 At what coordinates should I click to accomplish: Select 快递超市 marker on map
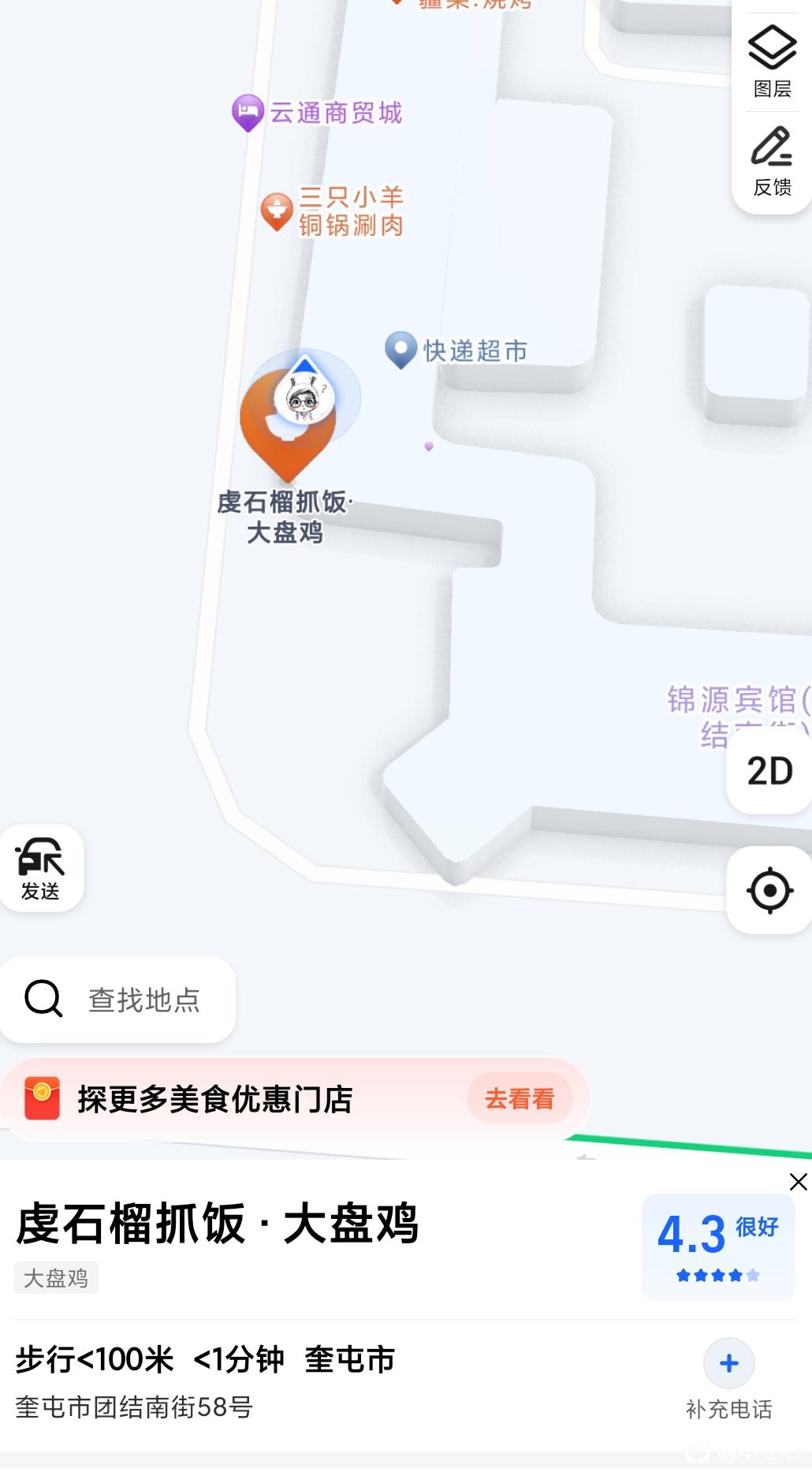pos(456,350)
